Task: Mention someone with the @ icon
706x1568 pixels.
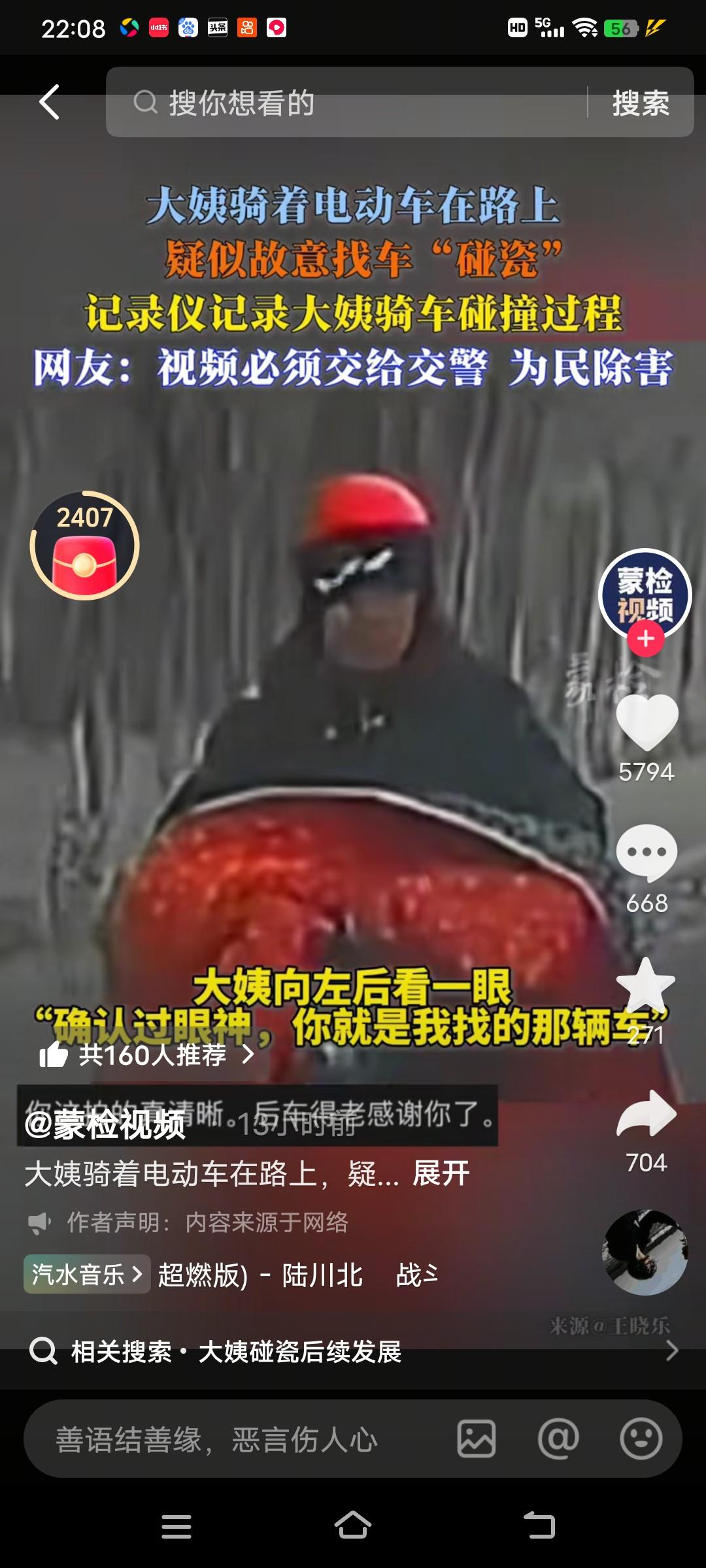Action: click(x=558, y=1439)
